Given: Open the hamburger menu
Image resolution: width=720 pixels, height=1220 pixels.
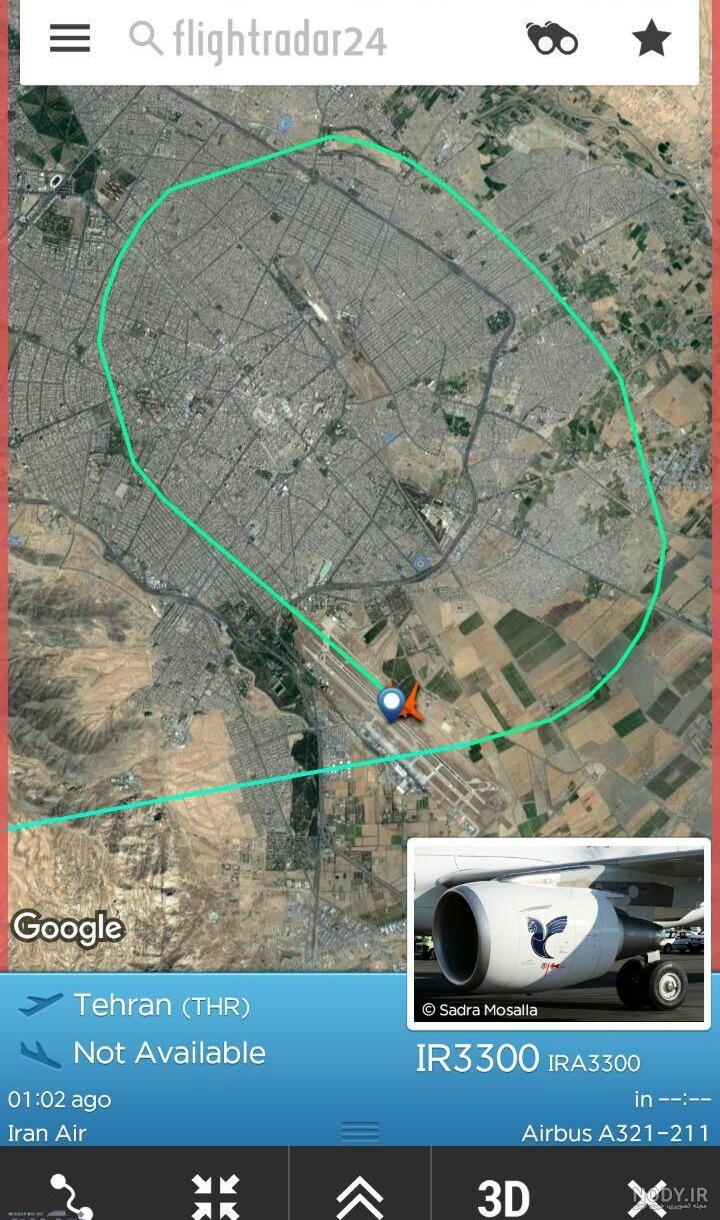Looking at the screenshot, I should (70, 39).
